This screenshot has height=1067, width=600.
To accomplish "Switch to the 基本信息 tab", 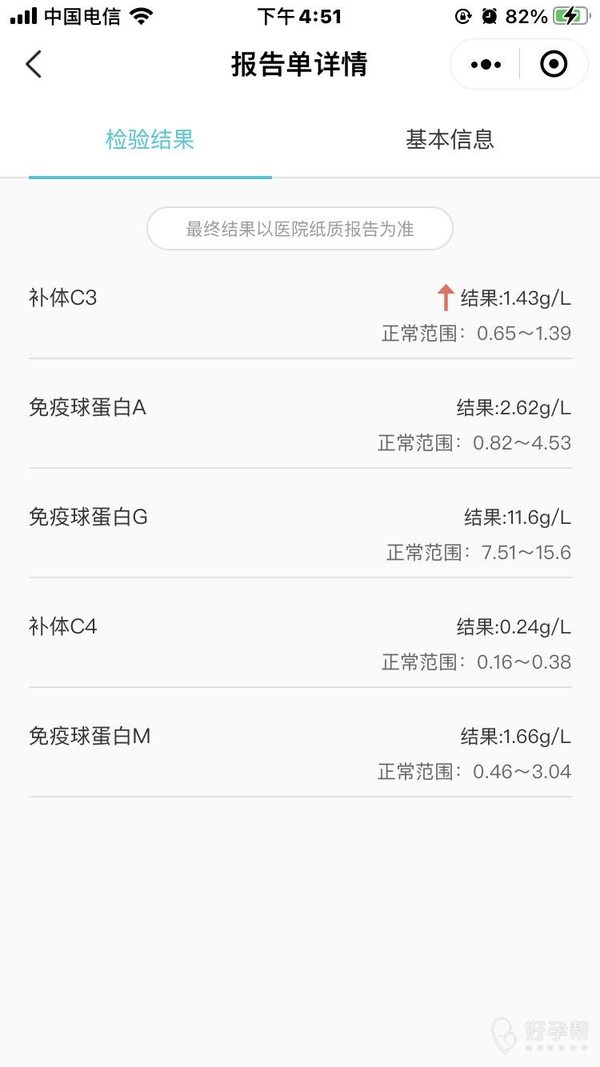I will pyautogui.click(x=450, y=139).
